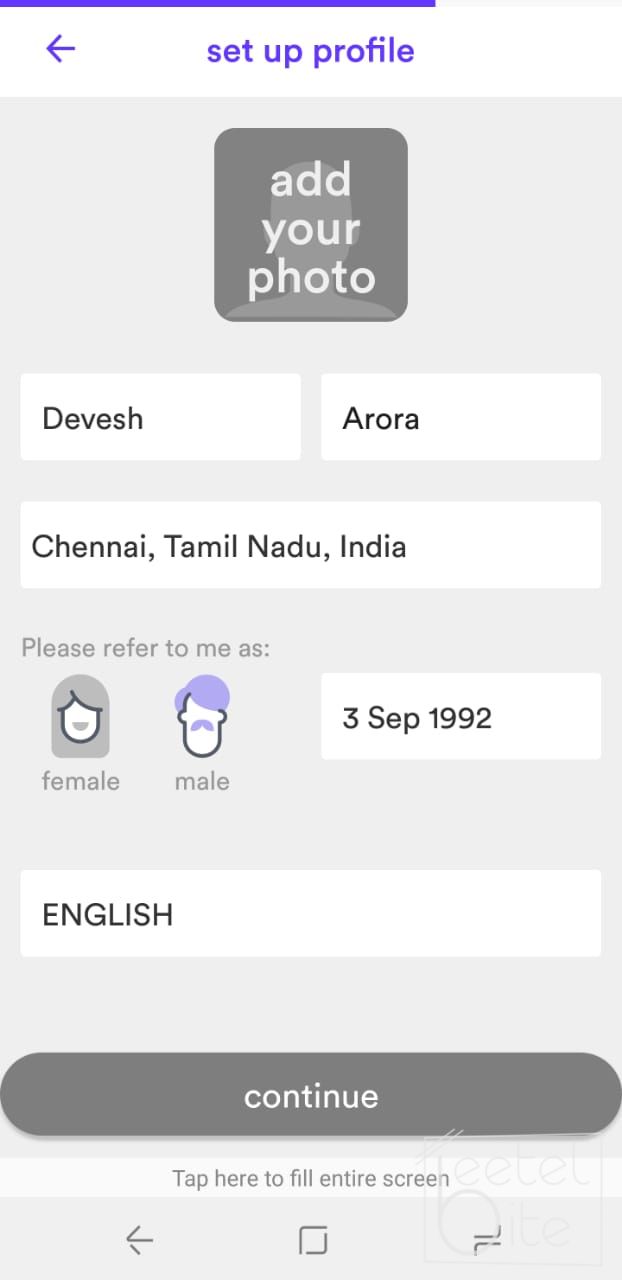Change the language from ENGLISH
622x1280 pixels.
coord(310,914)
